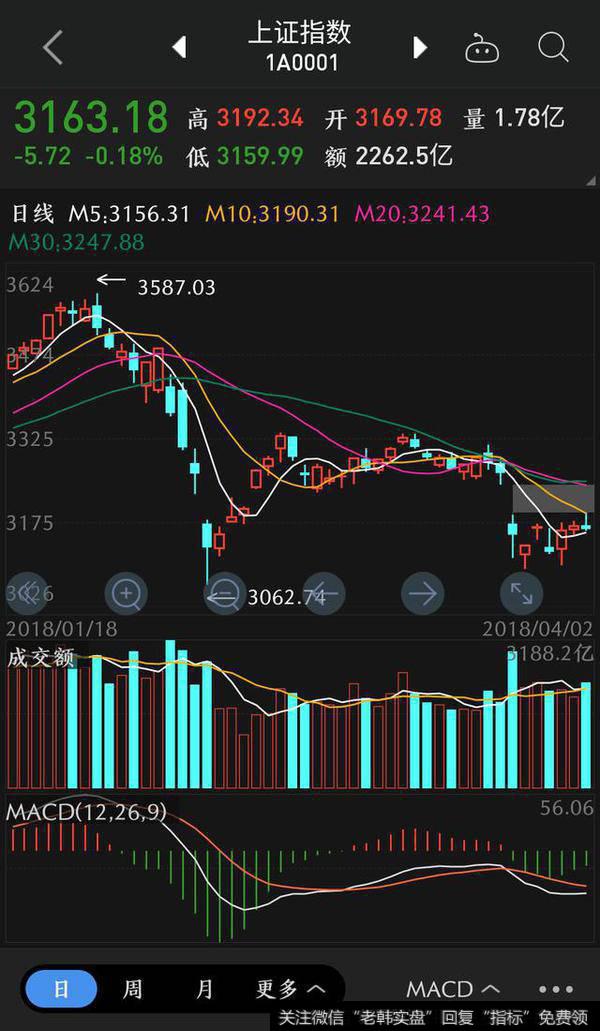
Task: Open search with the magnifier icon
Action: 552,47
